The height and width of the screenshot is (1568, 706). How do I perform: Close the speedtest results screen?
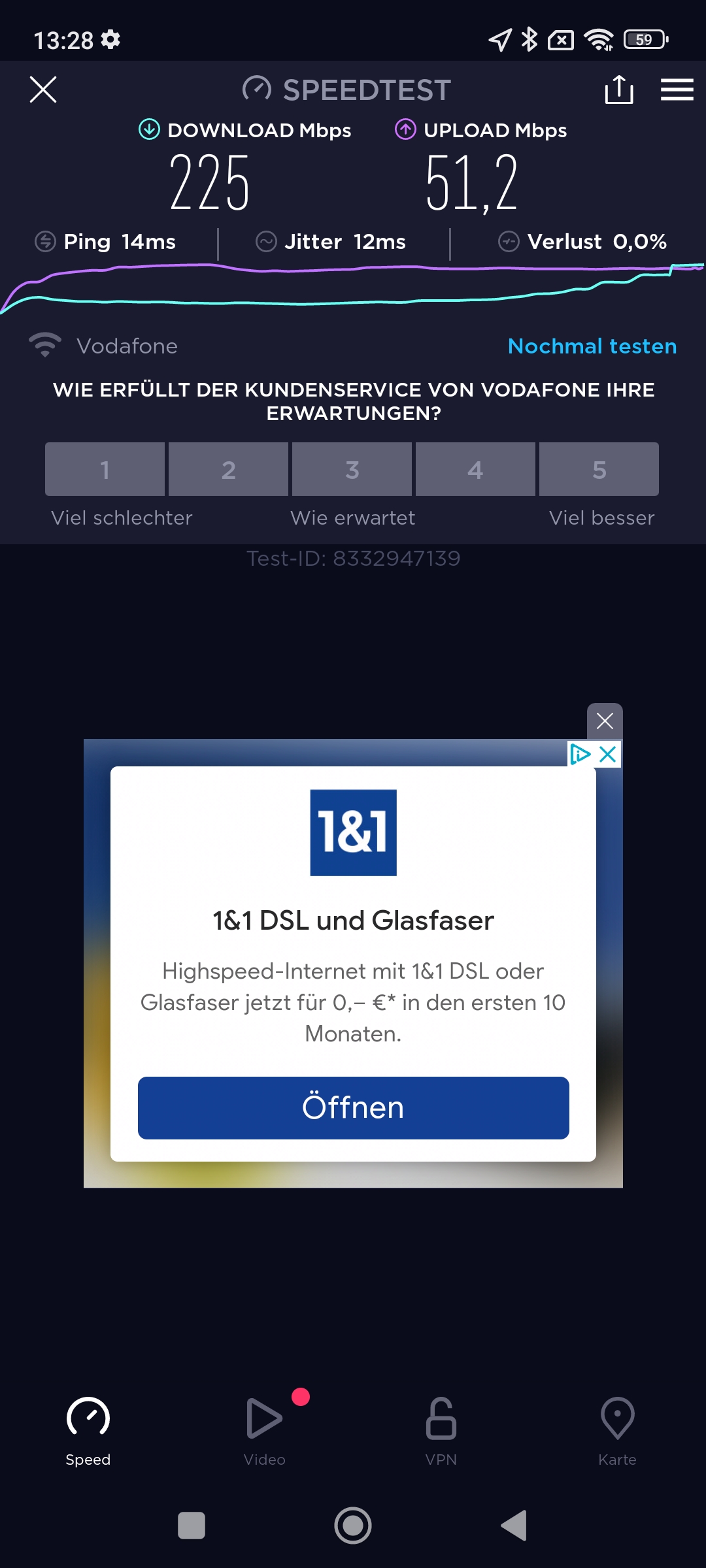click(x=43, y=90)
